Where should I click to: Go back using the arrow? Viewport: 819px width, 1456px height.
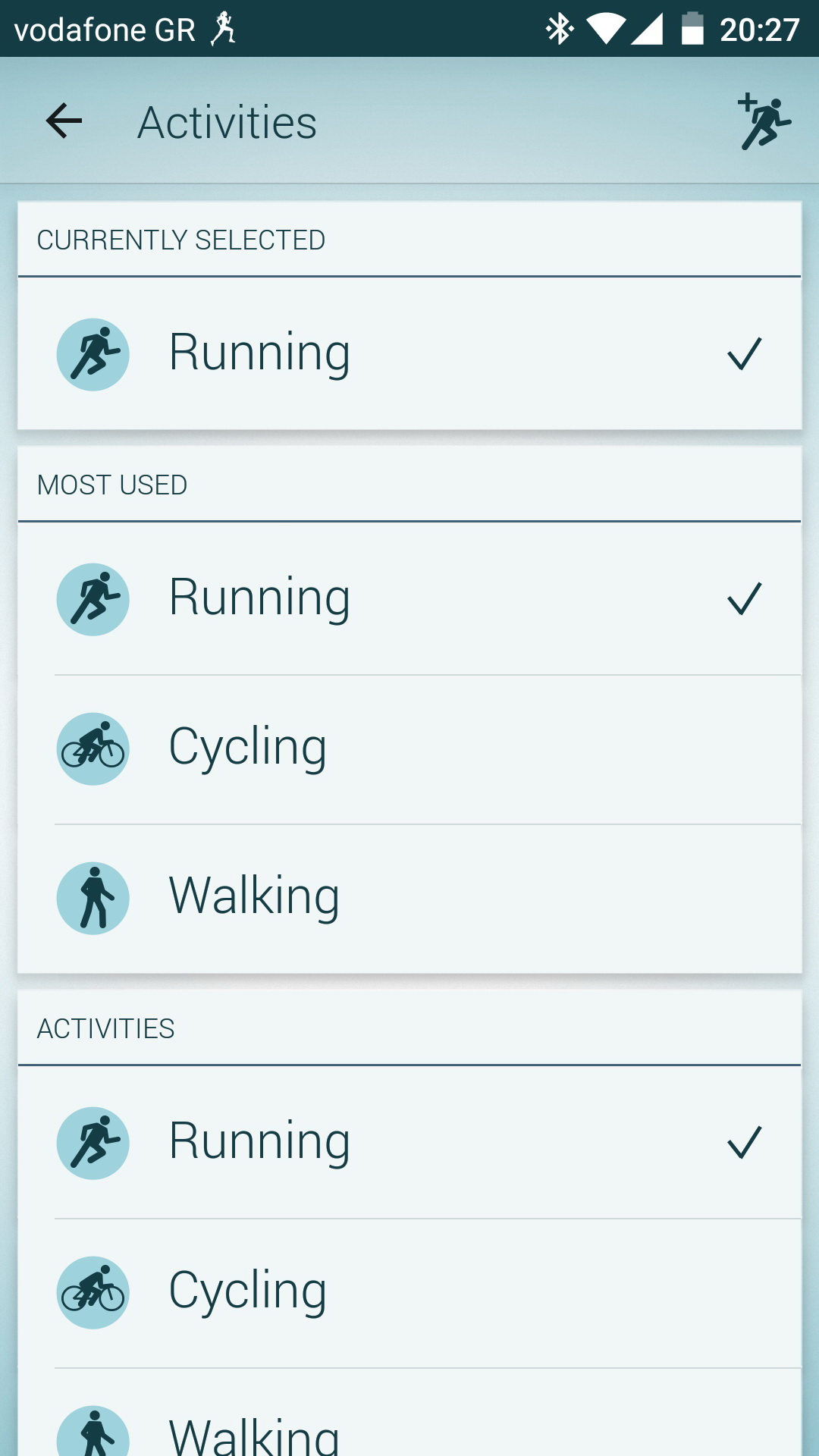pyautogui.click(x=64, y=121)
